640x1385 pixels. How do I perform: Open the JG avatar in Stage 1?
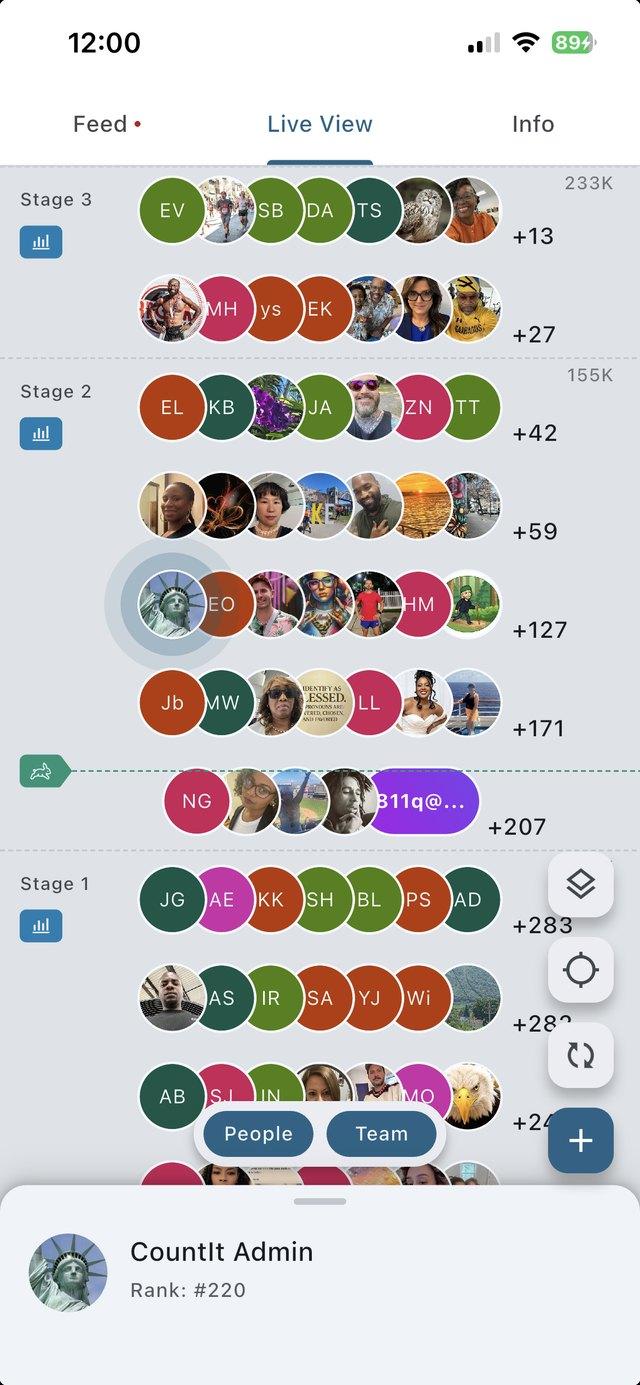(x=172, y=900)
